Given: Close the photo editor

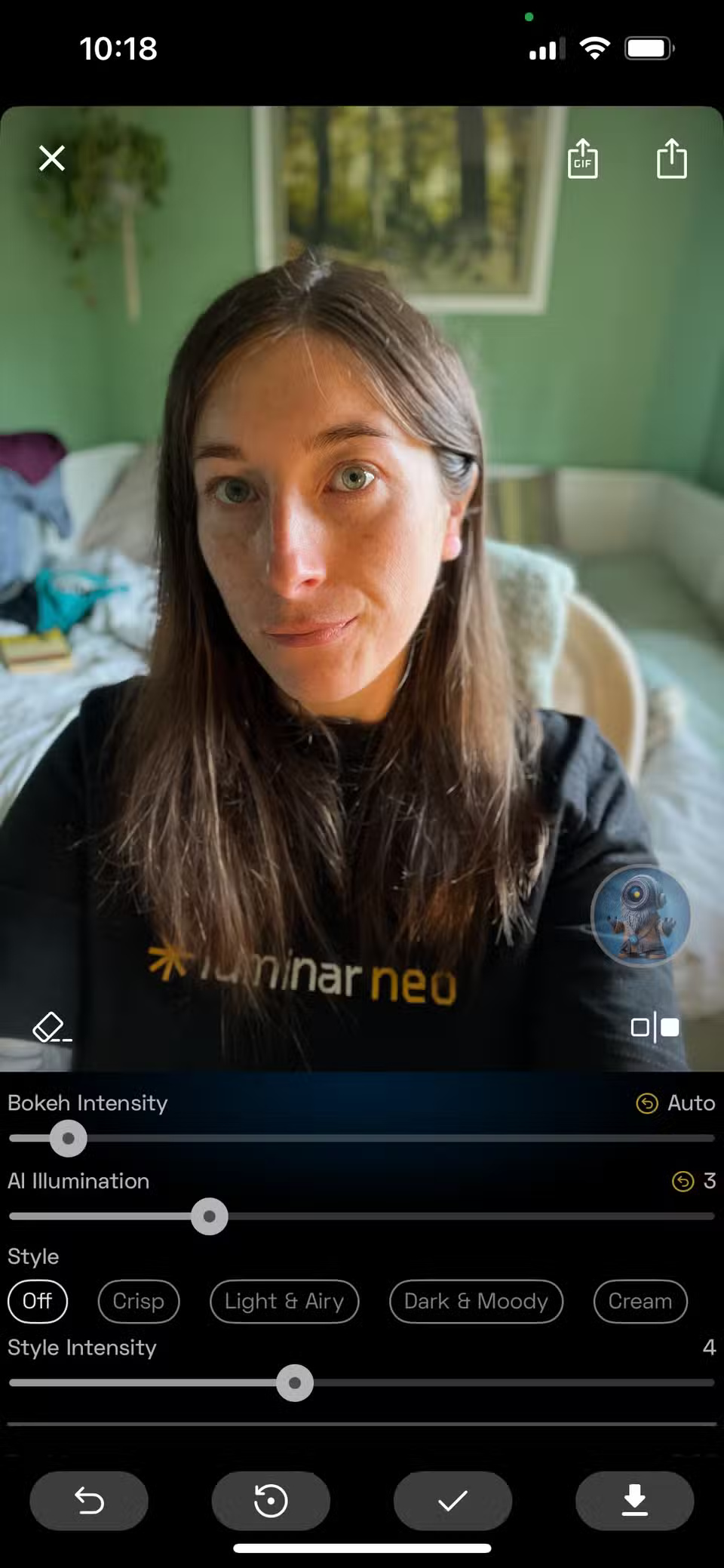Looking at the screenshot, I should tap(52, 158).
